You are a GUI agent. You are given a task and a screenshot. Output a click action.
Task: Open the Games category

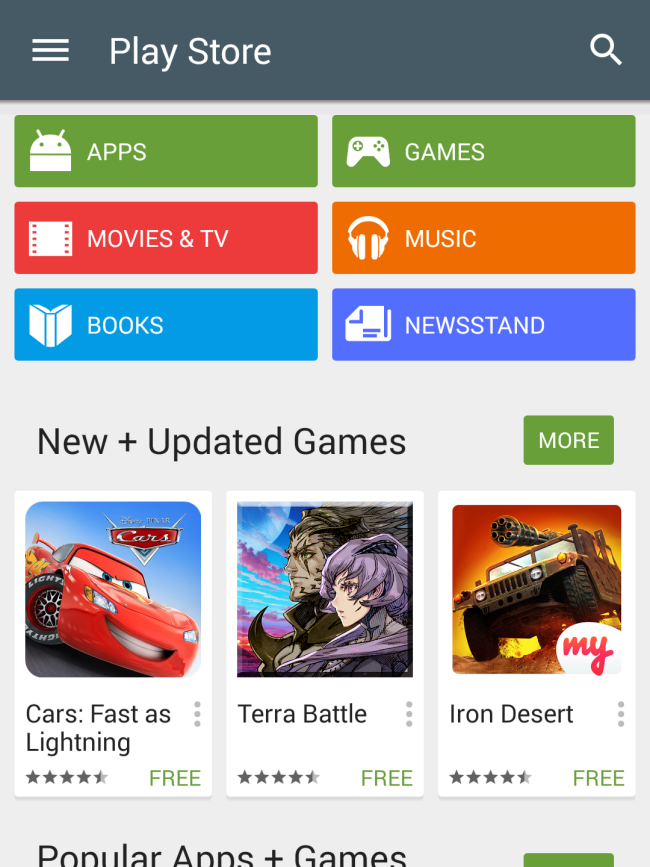483,151
